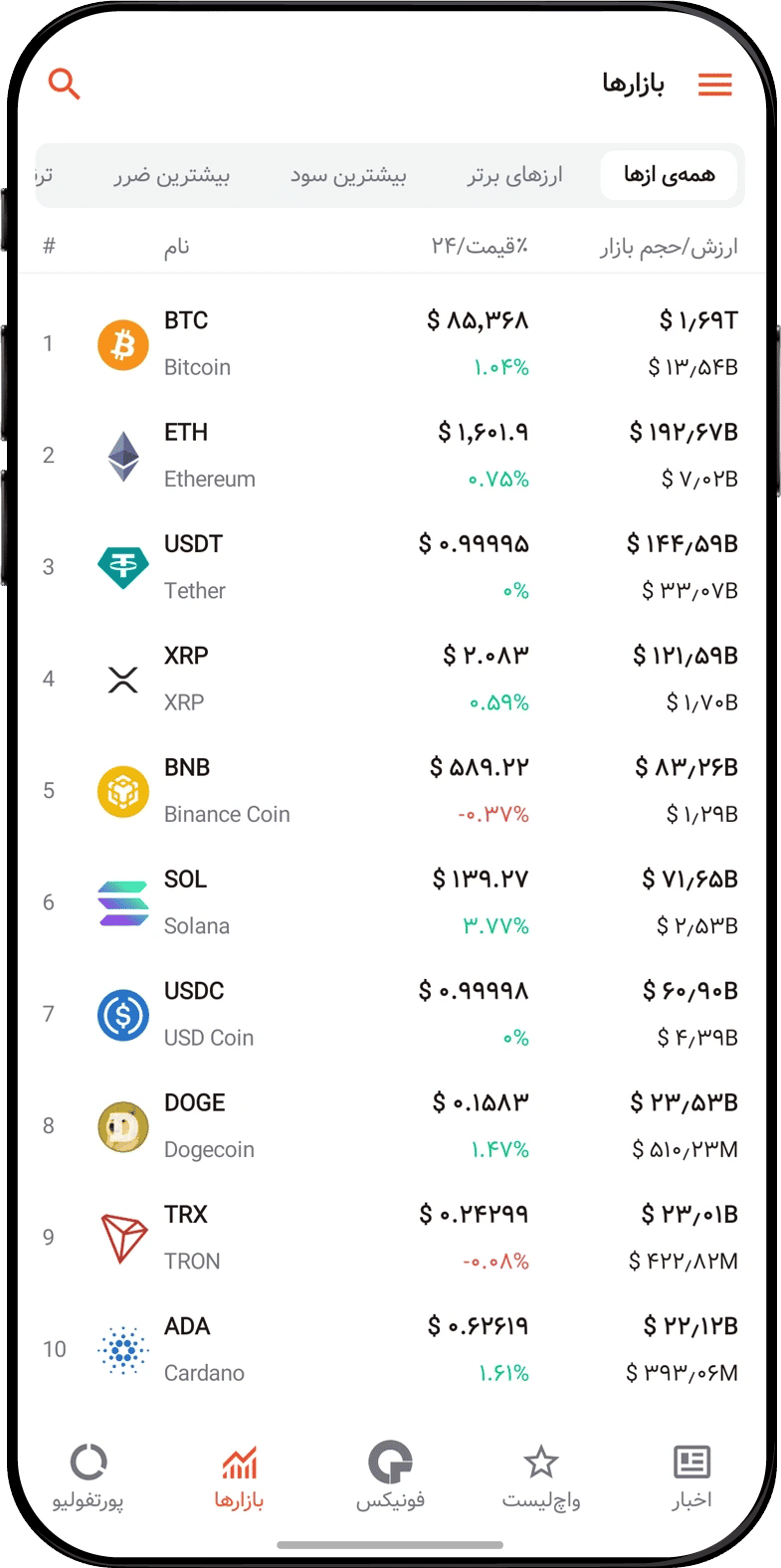This screenshot has height=1568, width=781.
Task: Open the اخبار news tab
Action: coord(691,1476)
